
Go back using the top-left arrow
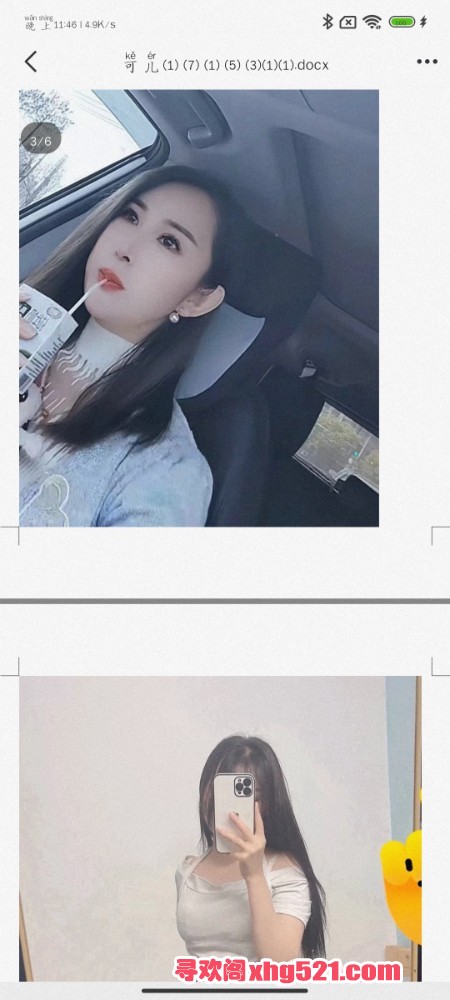click(31, 62)
